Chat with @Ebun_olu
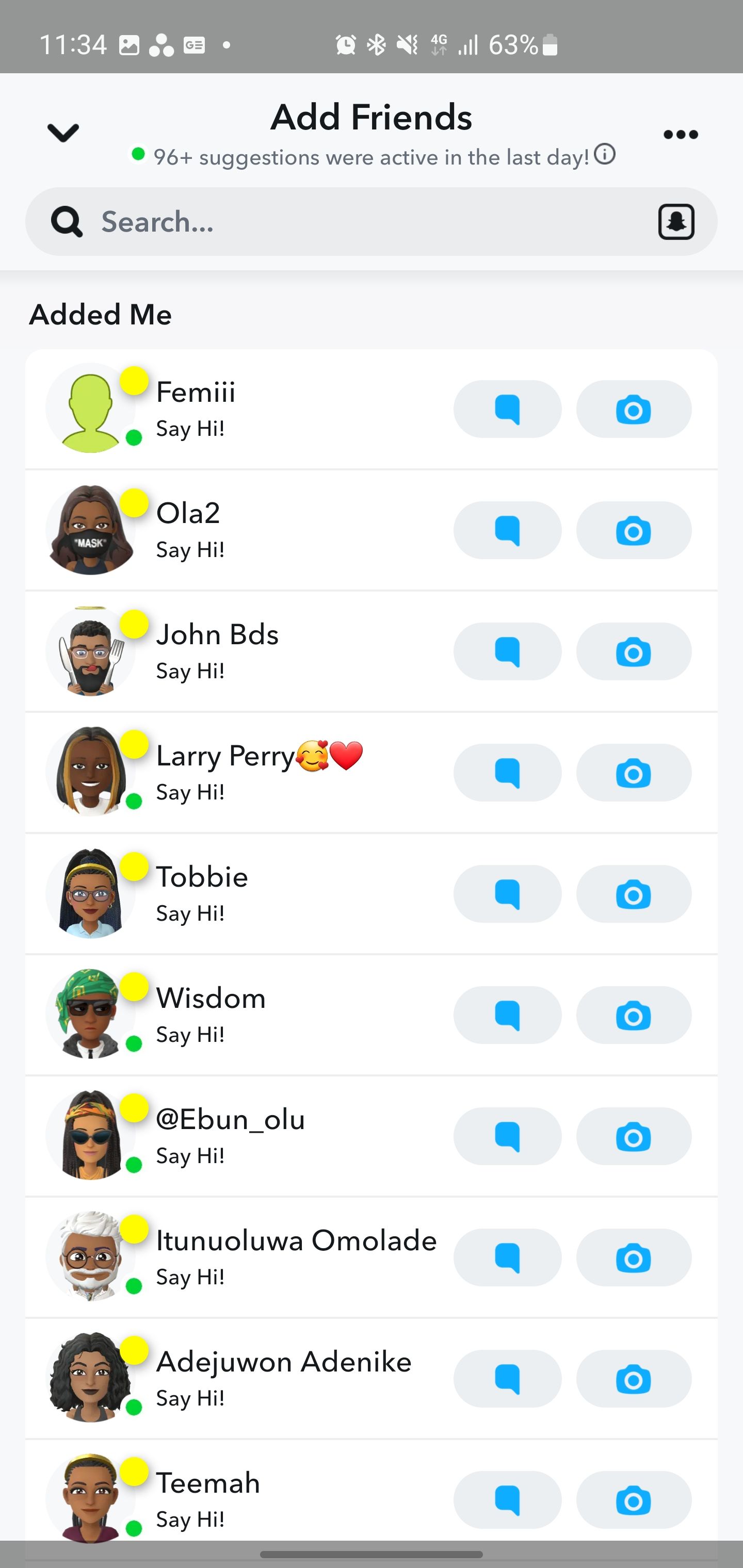Viewport: 743px width, 1568px height. coord(507,1136)
